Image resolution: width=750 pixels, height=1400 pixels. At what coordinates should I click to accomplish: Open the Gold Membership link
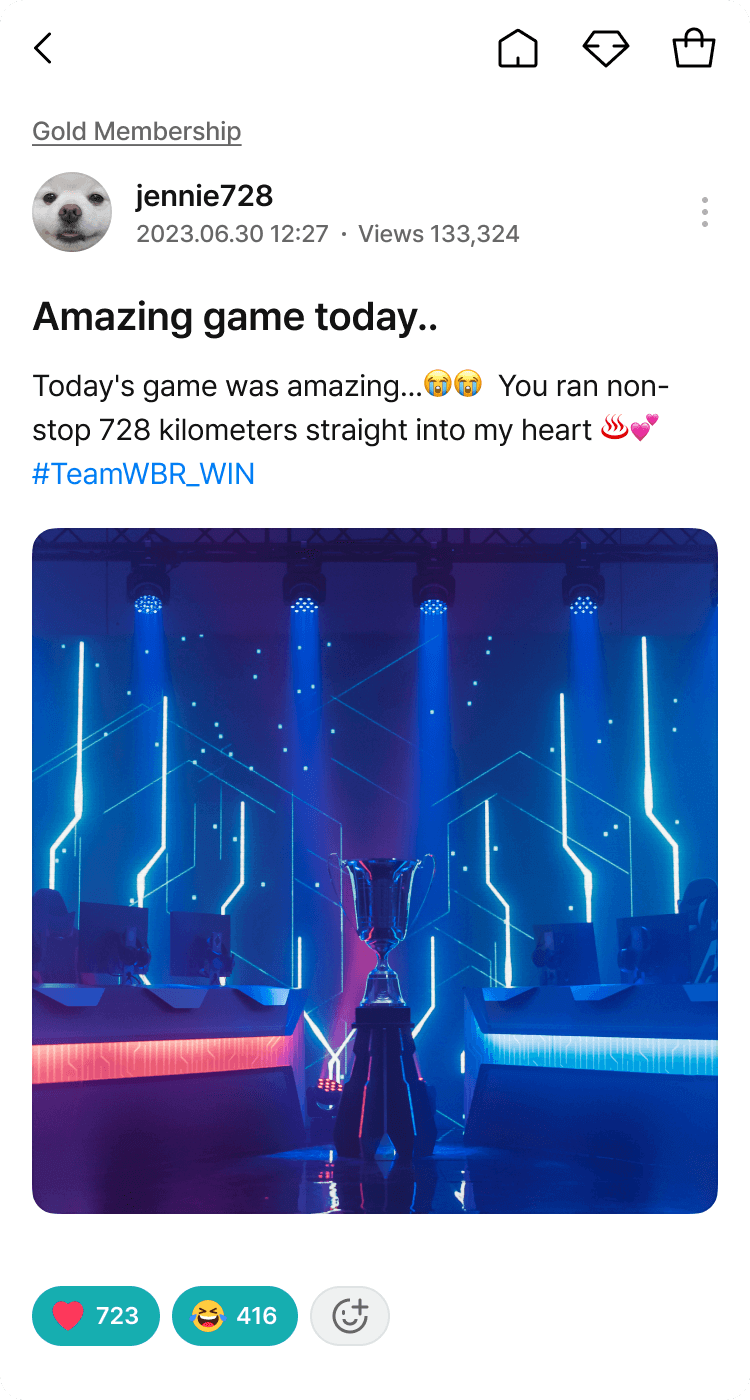[137, 131]
